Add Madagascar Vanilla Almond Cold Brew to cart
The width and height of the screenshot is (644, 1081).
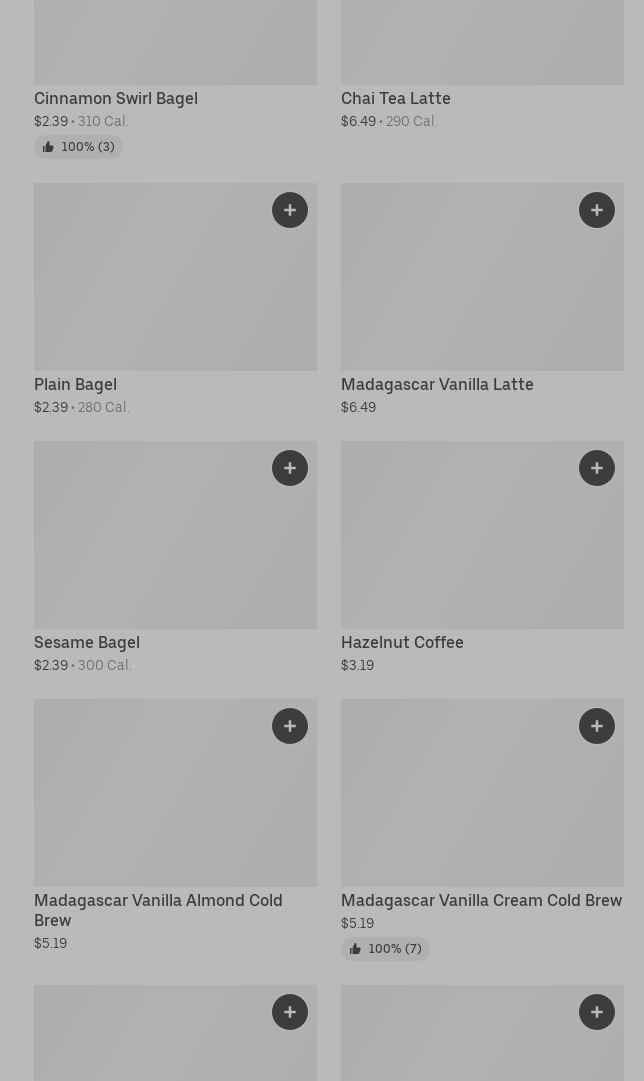[x=290, y=726]
